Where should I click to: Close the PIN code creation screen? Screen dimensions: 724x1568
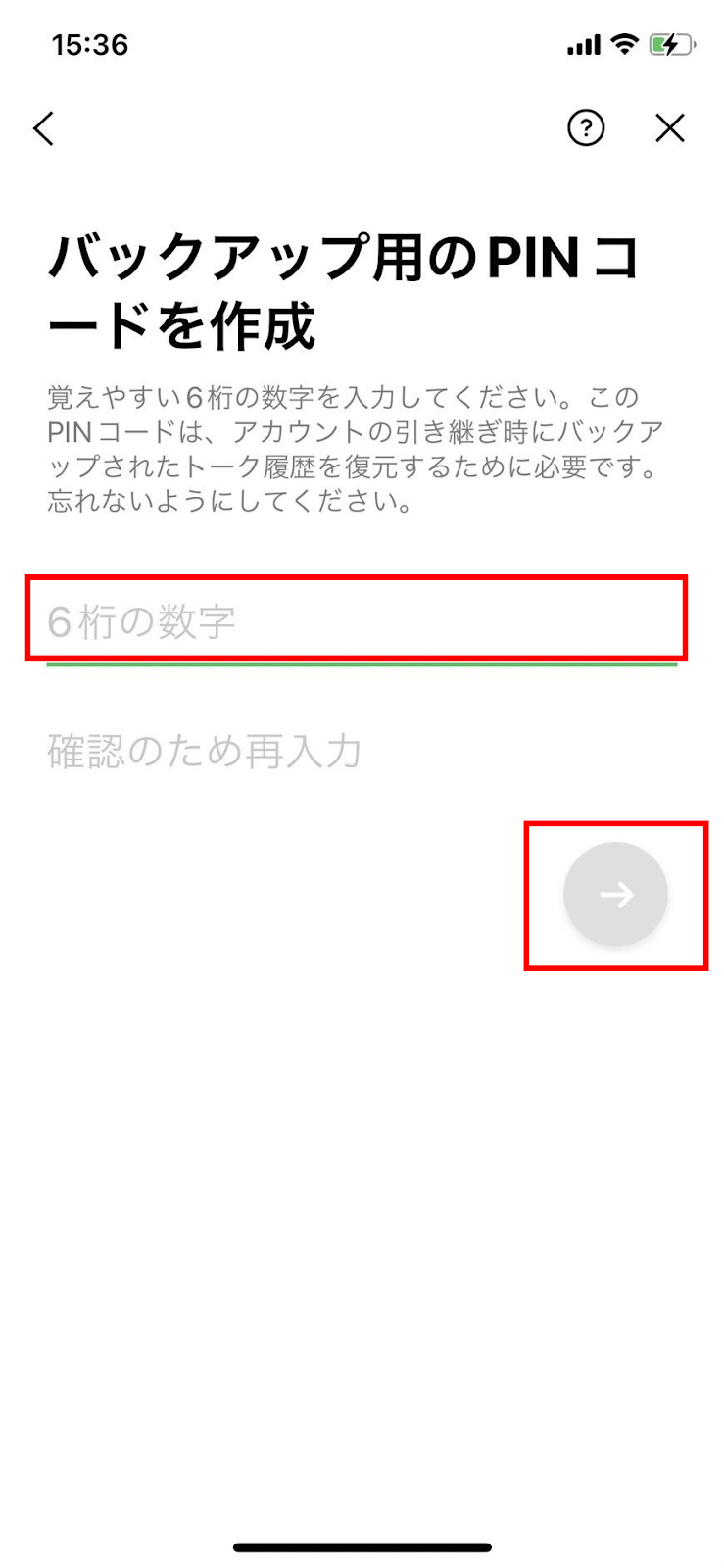[670, 128]
